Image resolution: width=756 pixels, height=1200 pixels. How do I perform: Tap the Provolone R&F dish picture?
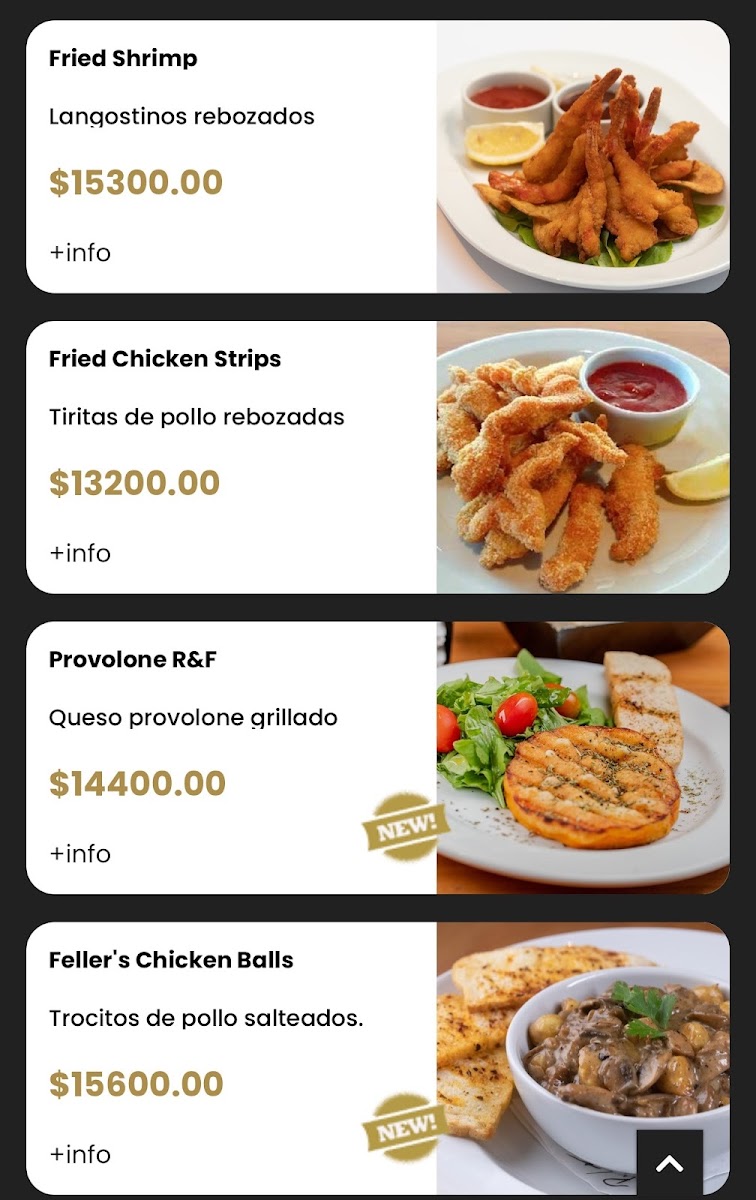pyautogui.click(x=583, y=757)
